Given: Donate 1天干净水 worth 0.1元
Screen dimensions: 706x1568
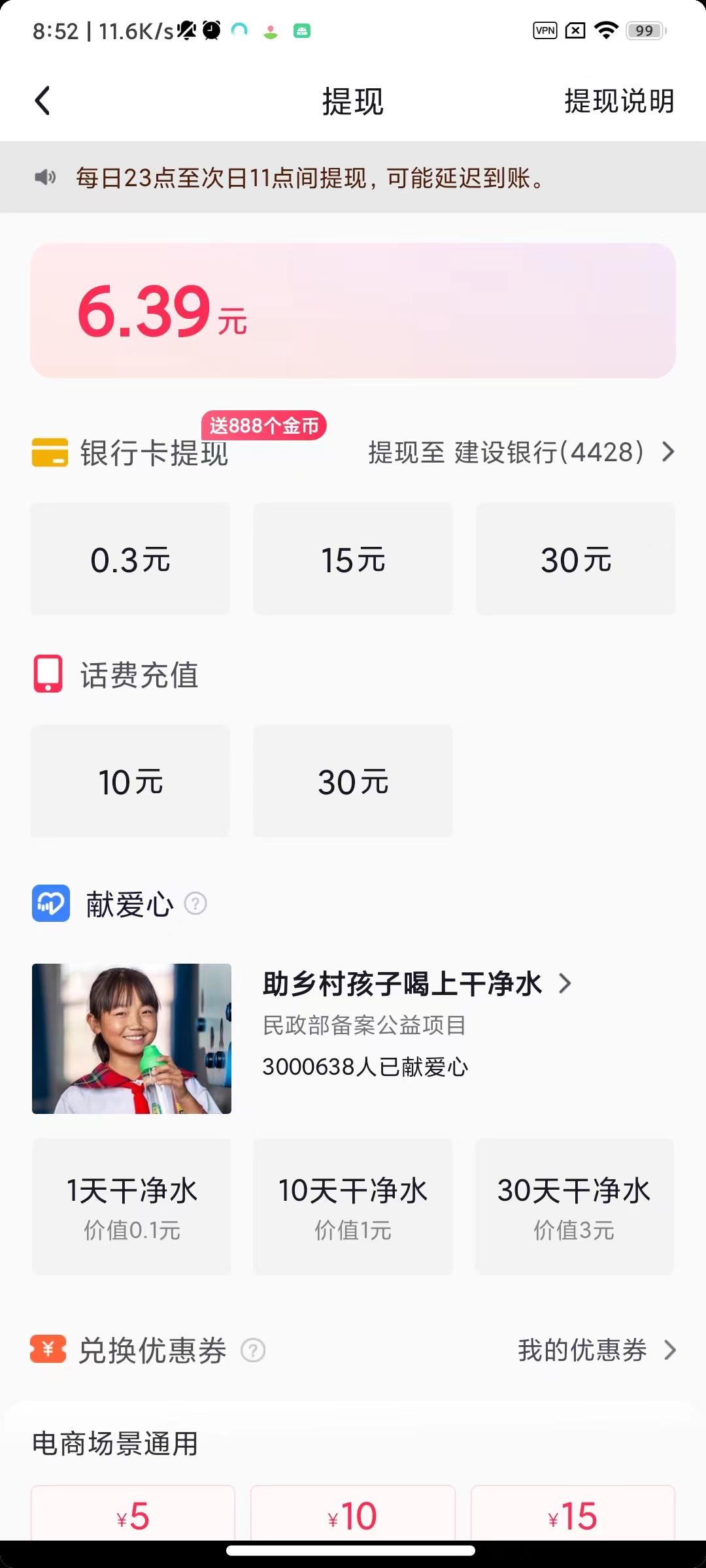Looking at the screenshot, I should click(x=131, y=1206).
